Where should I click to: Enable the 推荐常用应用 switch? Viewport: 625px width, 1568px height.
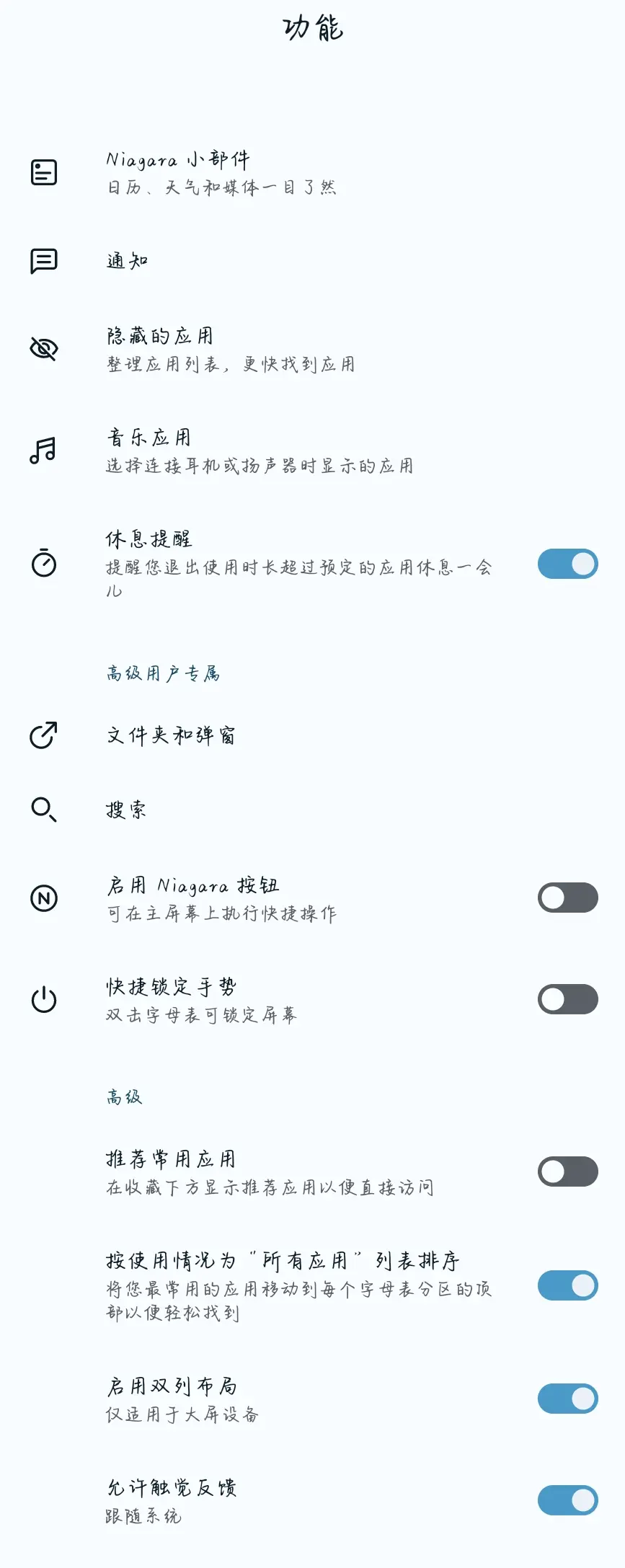point(567,1171)
